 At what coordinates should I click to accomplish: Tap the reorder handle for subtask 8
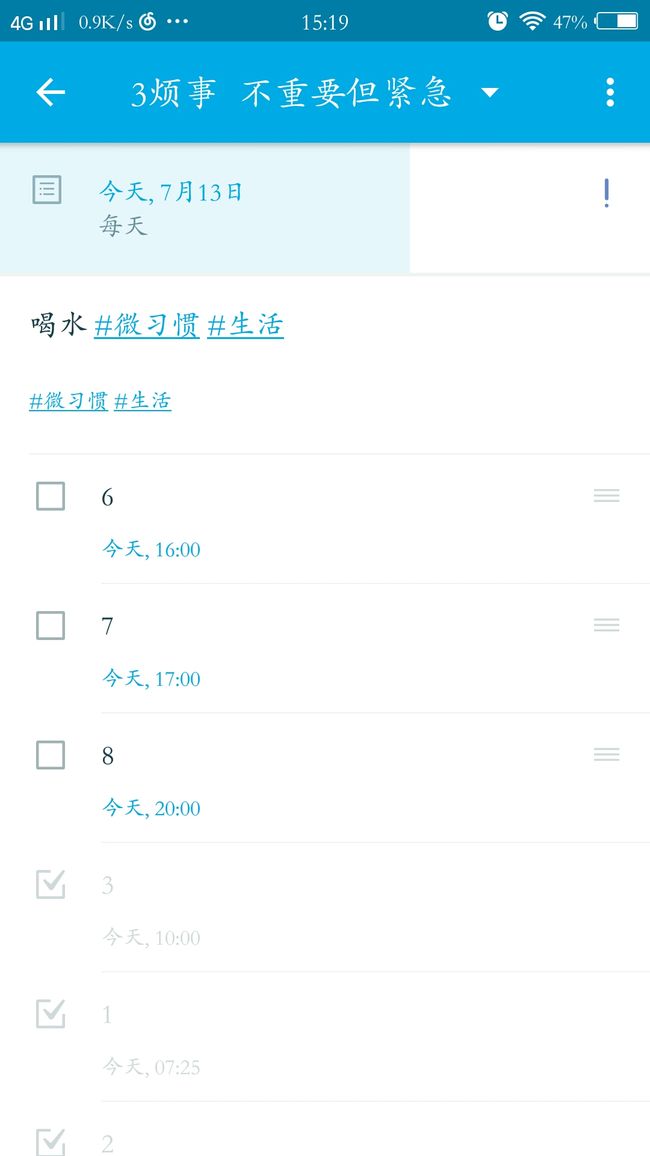point(607,754)
